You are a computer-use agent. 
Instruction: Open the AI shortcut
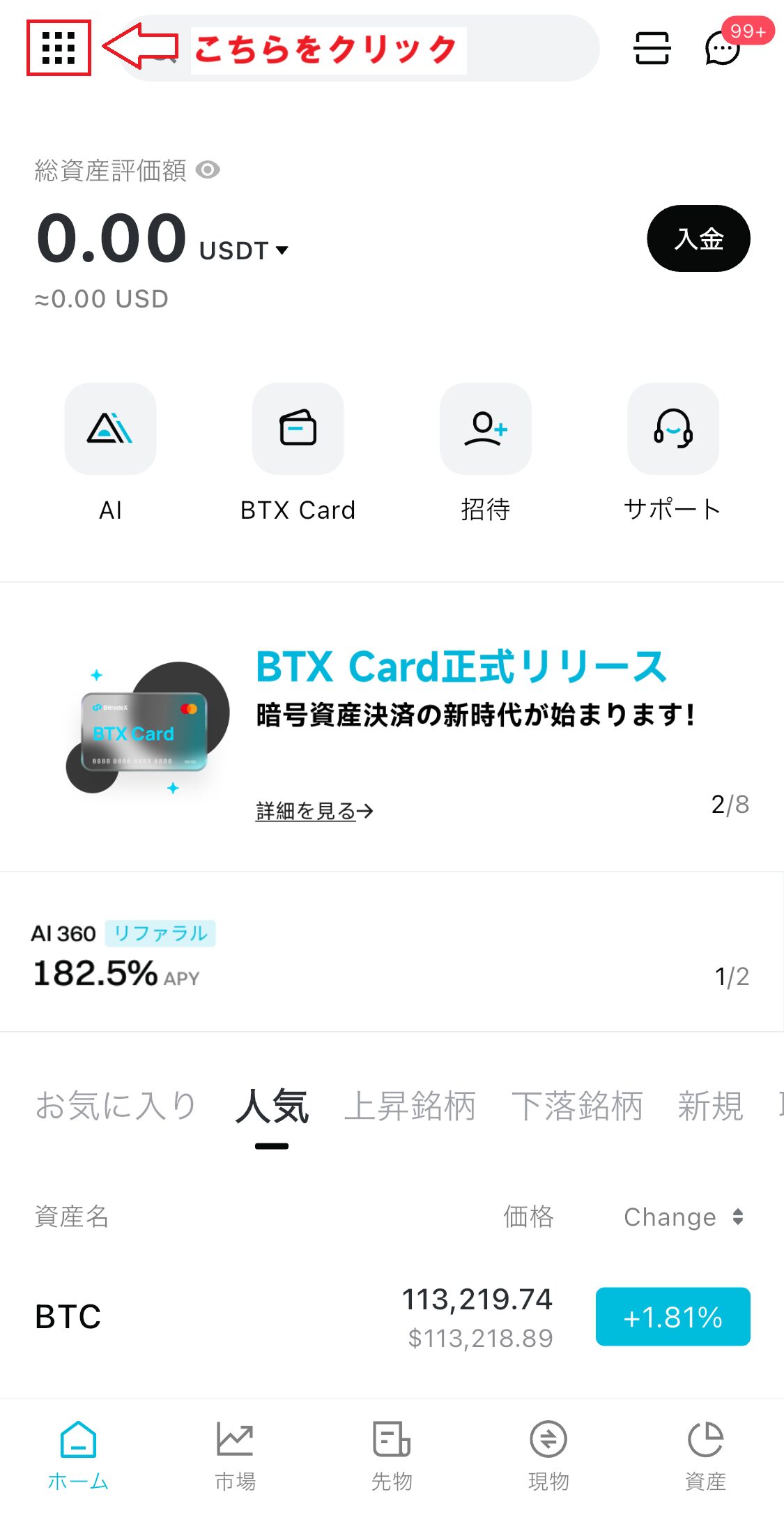110,429
